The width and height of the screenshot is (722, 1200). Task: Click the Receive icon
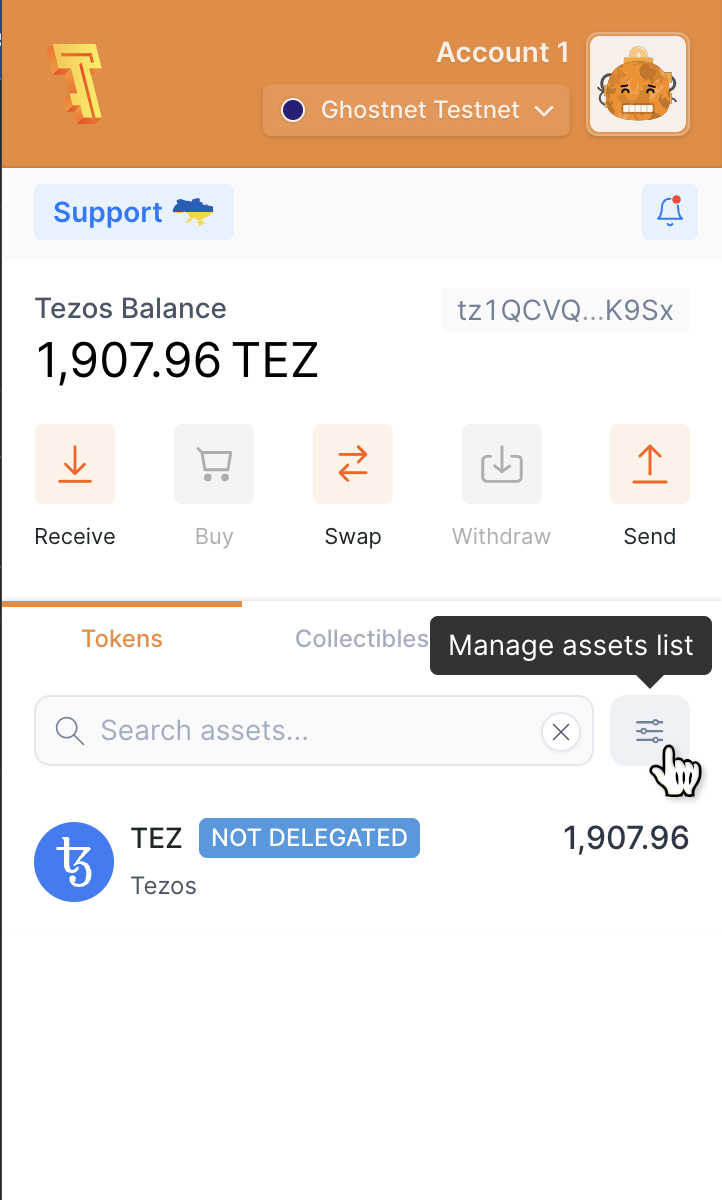74,463
